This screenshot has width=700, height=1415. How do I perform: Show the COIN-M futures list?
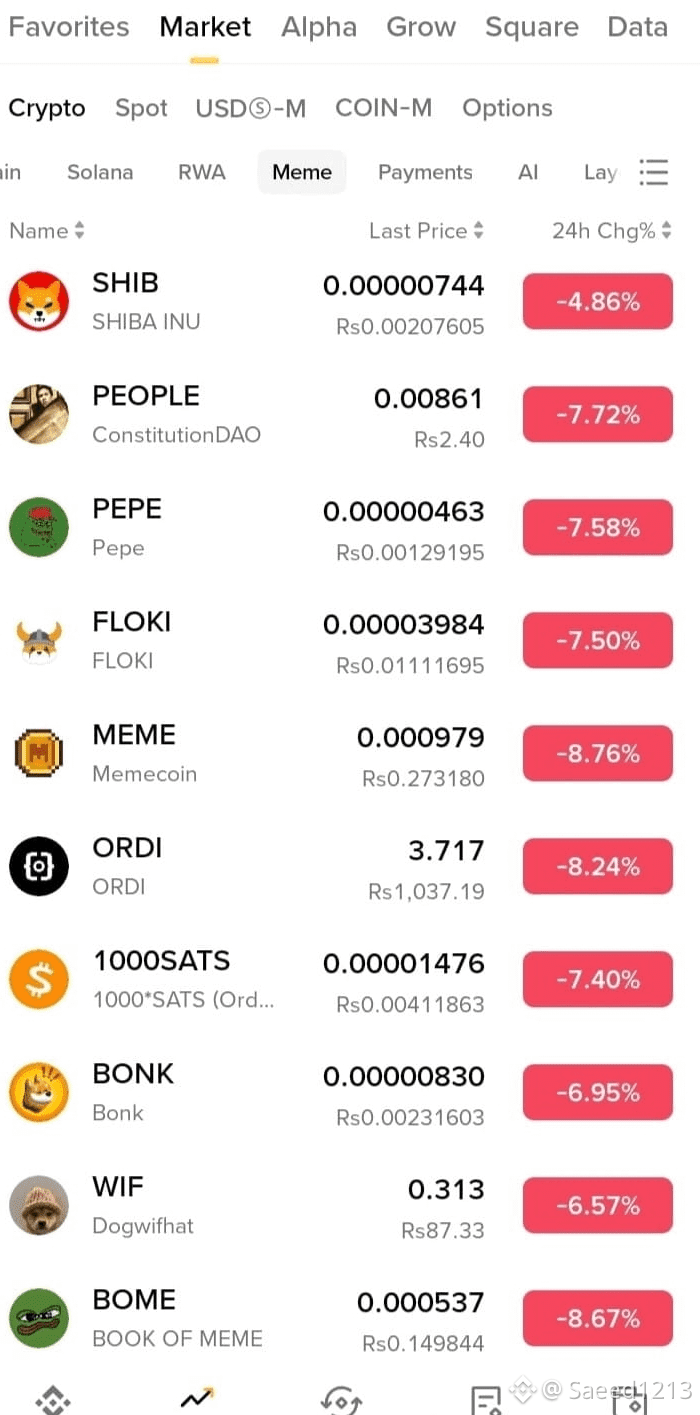point(383,108)
